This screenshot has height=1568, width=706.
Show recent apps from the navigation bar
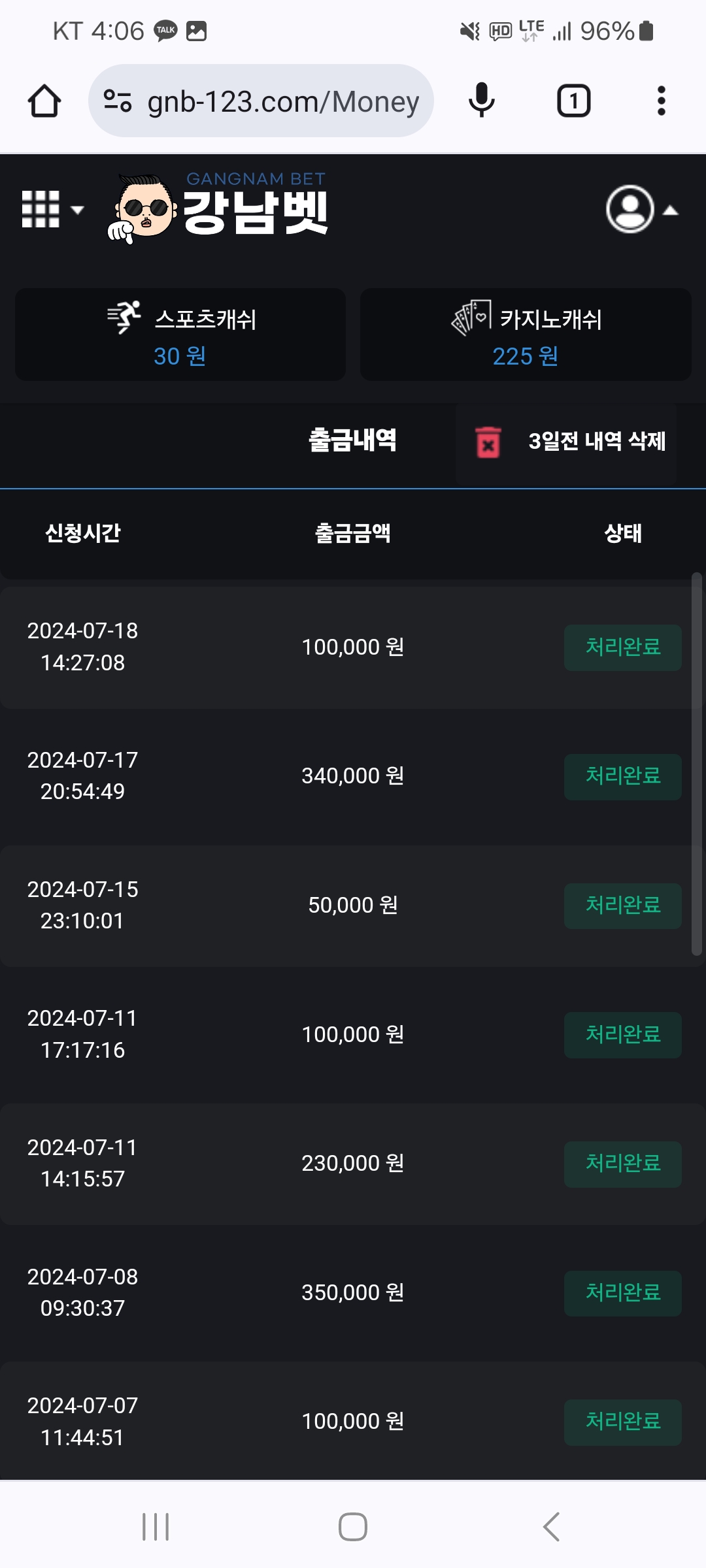[156, 1527]
